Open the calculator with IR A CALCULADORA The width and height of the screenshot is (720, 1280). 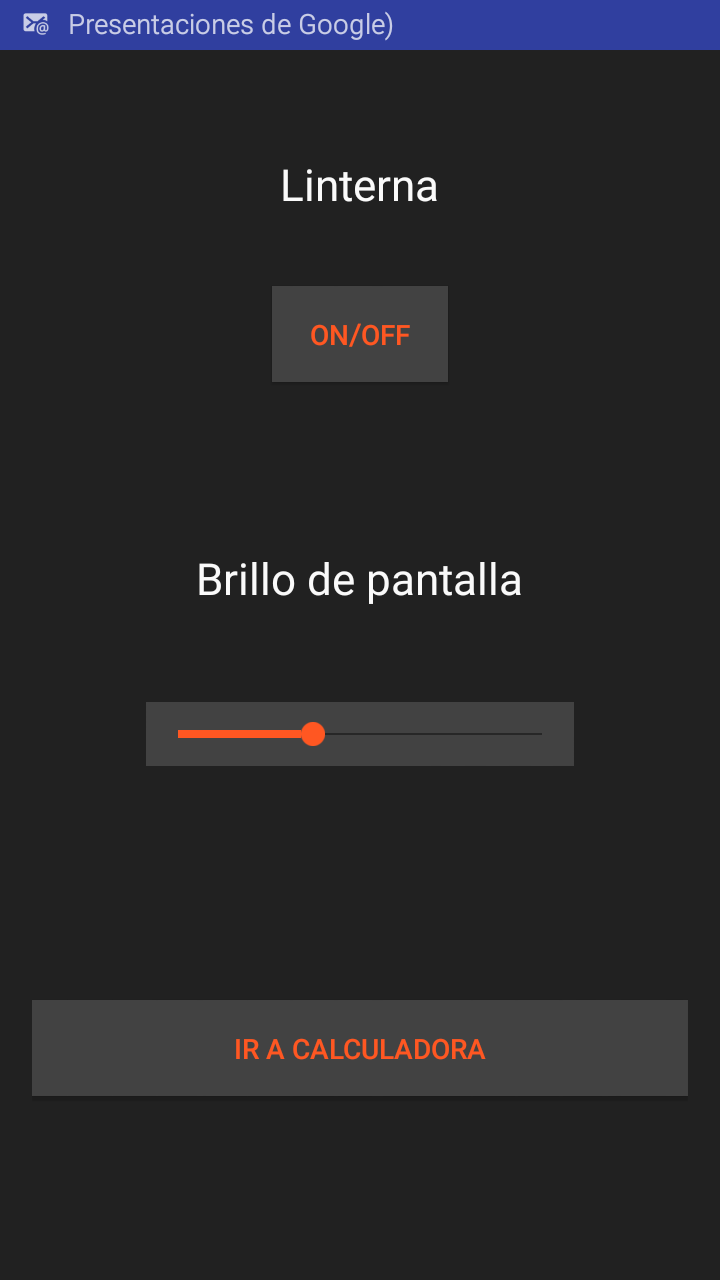click(360, 1048)
